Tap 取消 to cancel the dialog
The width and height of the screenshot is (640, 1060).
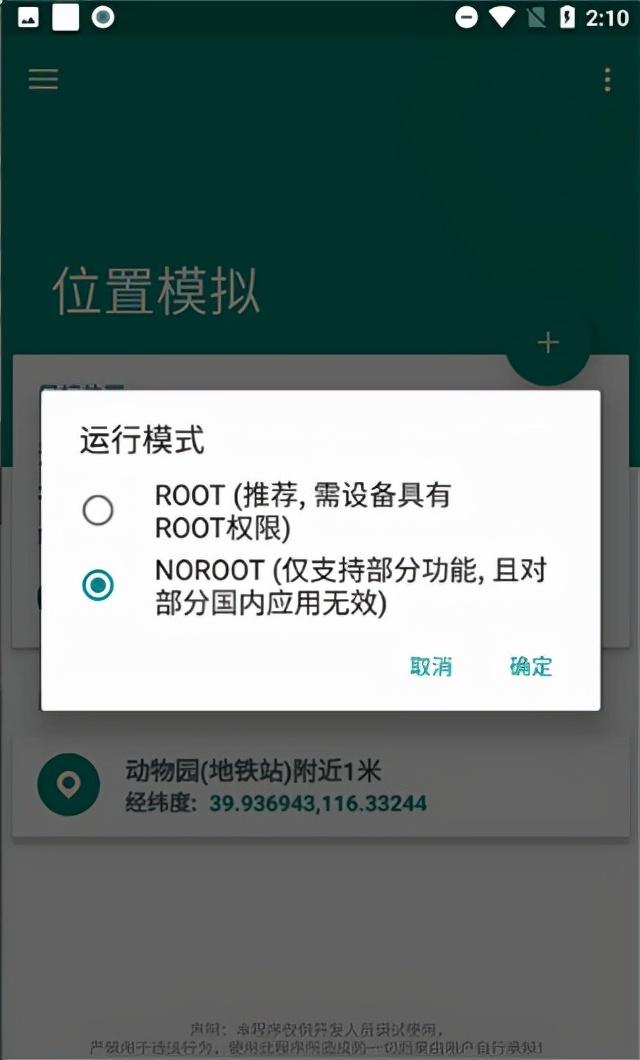point(431,667)
